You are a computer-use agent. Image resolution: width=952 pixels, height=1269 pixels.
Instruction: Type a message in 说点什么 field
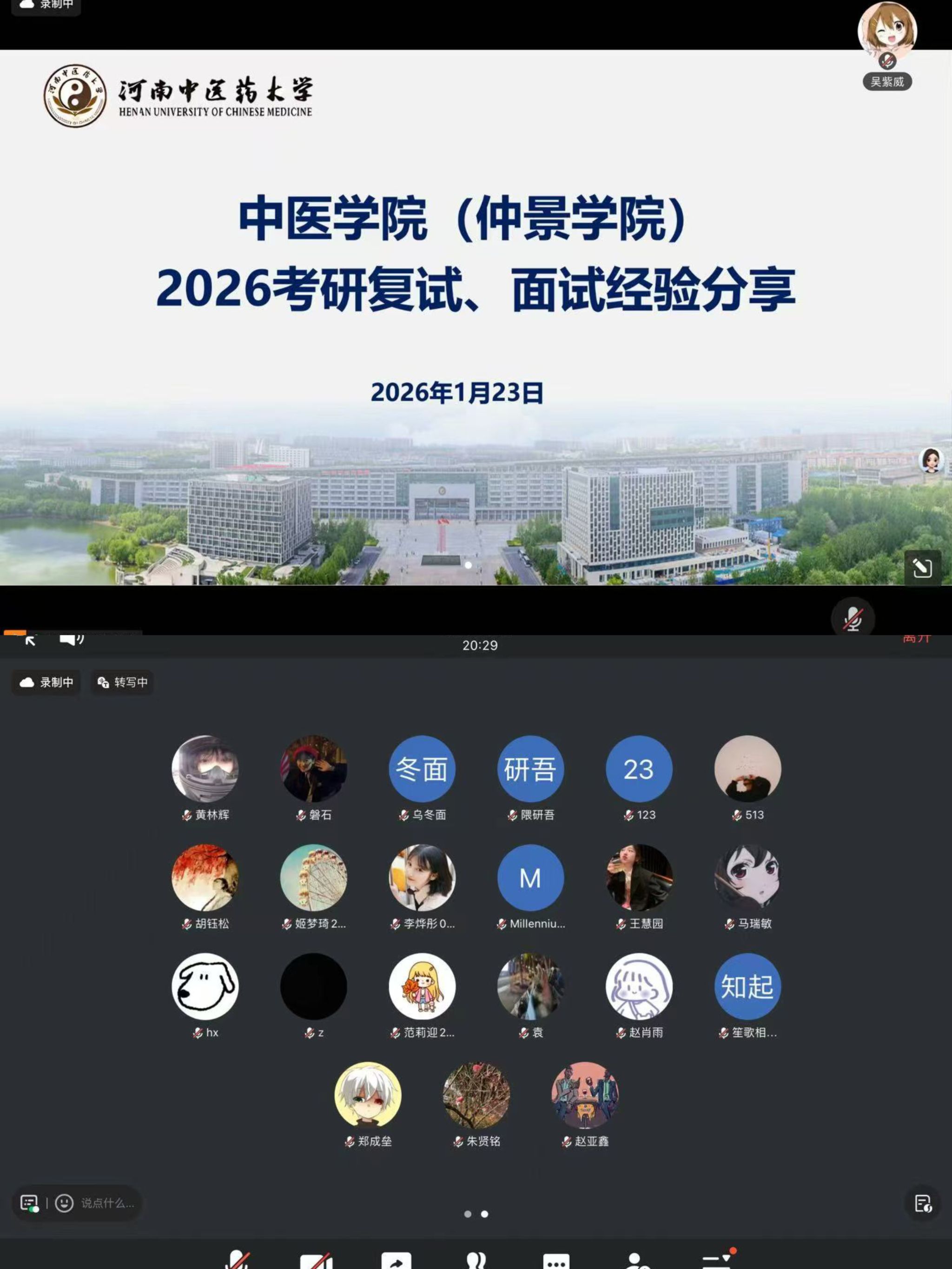point(107,1203)
